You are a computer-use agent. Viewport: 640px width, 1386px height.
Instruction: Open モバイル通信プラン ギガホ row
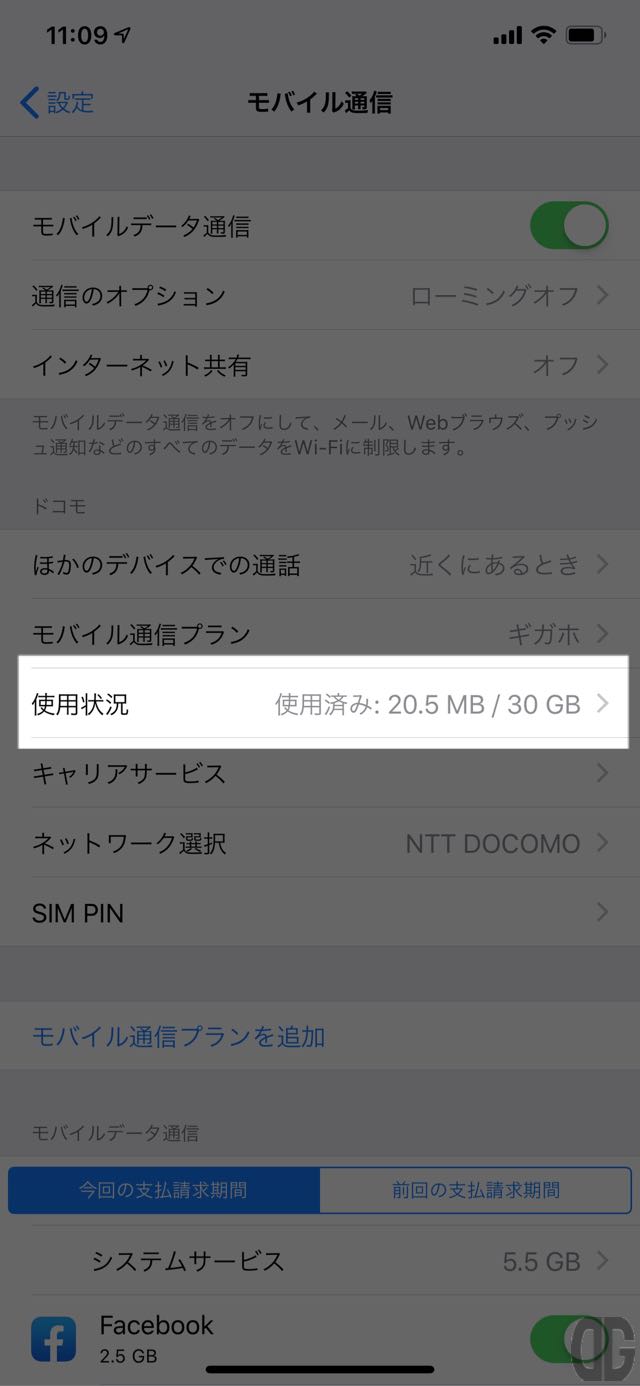[320, 634]
